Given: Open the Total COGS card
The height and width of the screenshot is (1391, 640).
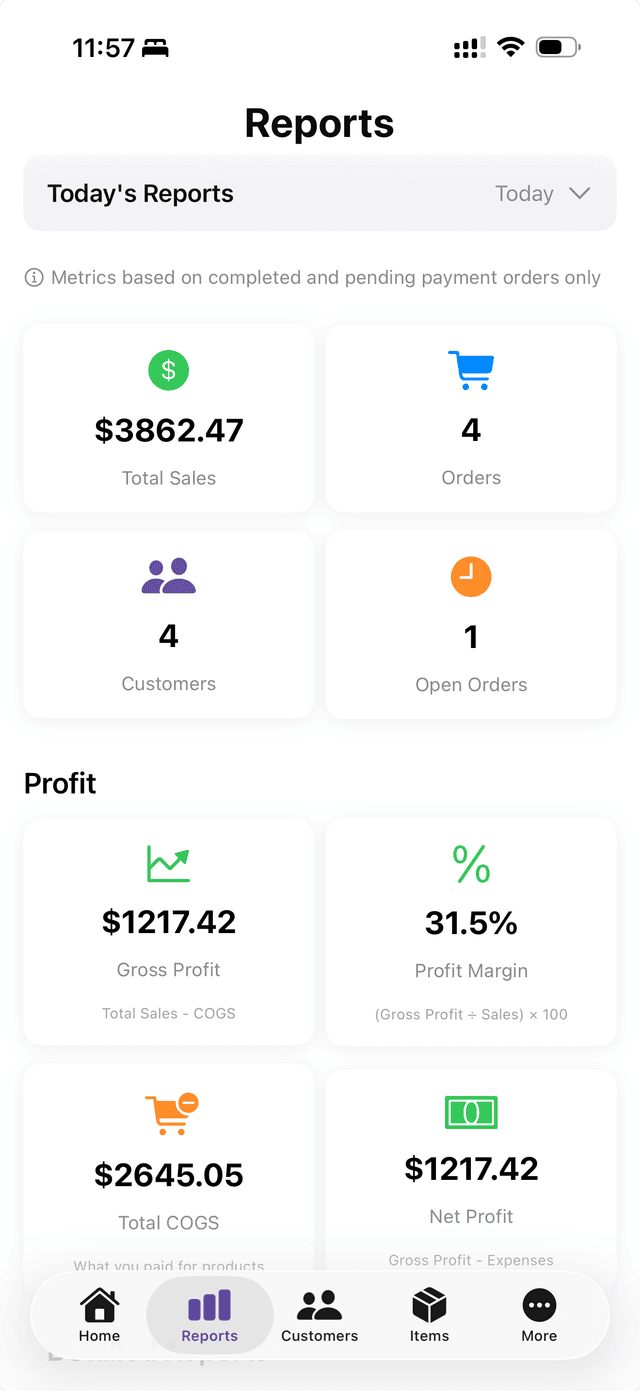Looking at the screenshot, I should [x=169, y=1170].
